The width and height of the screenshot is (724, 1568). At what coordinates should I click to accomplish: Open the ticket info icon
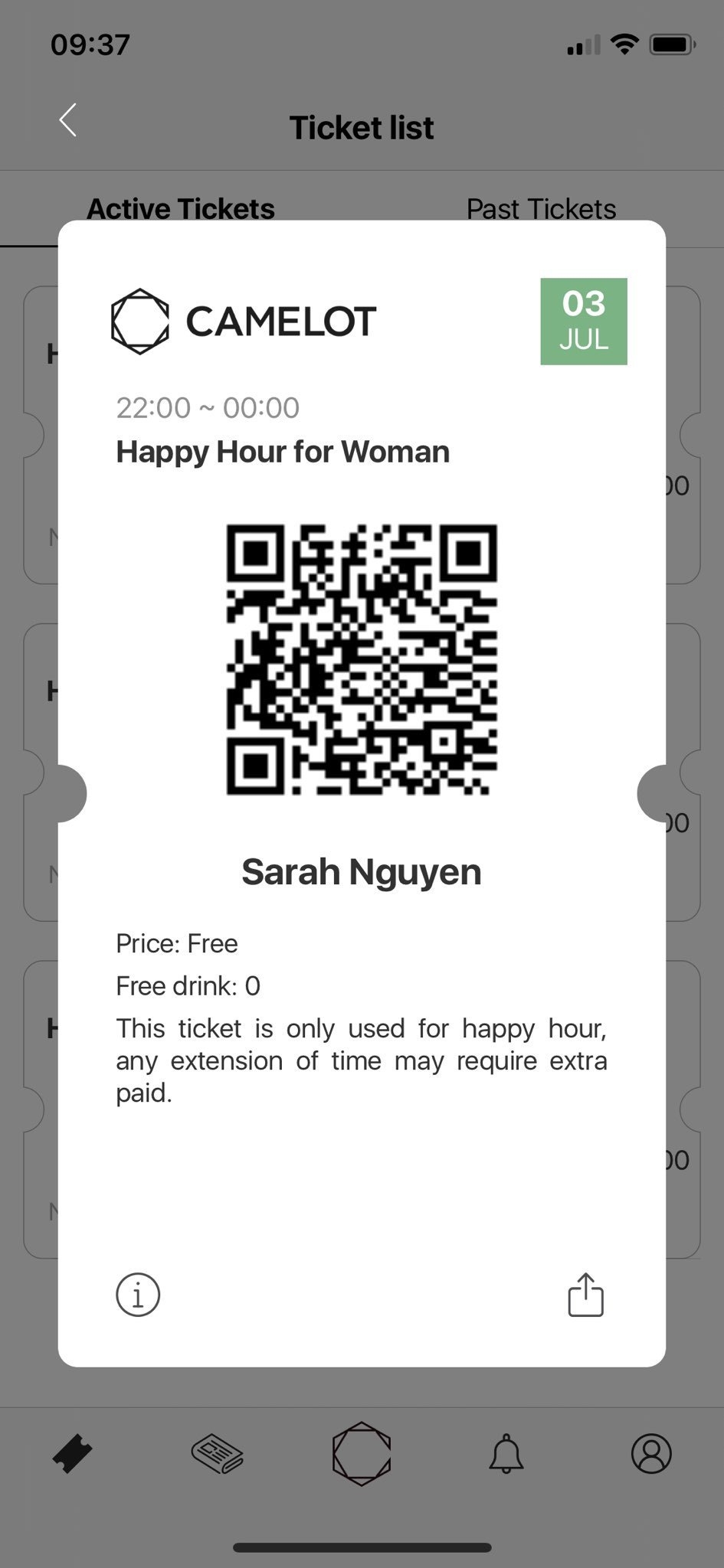pos(138,1295)
